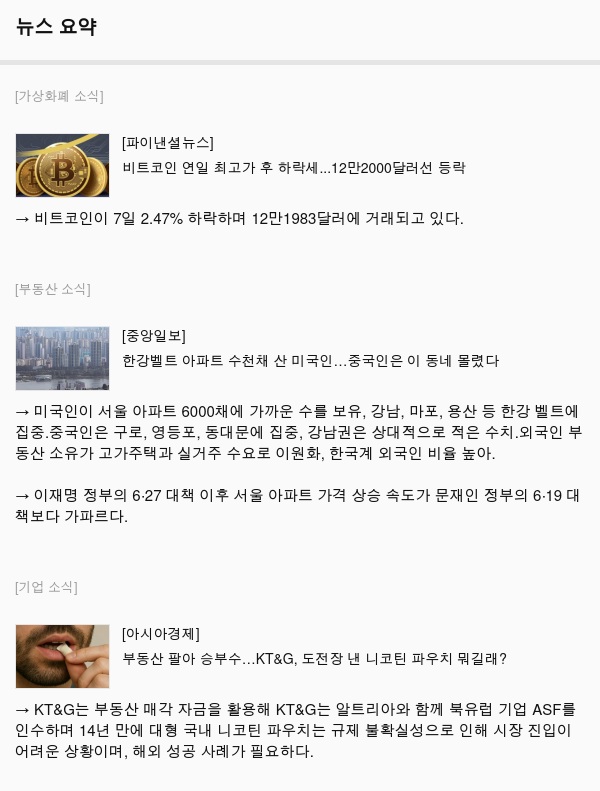The width and height of the screenshot is (600, 791).
Task: Open the 아시아경제 KT&G nicotine pouch article
Action: click(314, 659)
